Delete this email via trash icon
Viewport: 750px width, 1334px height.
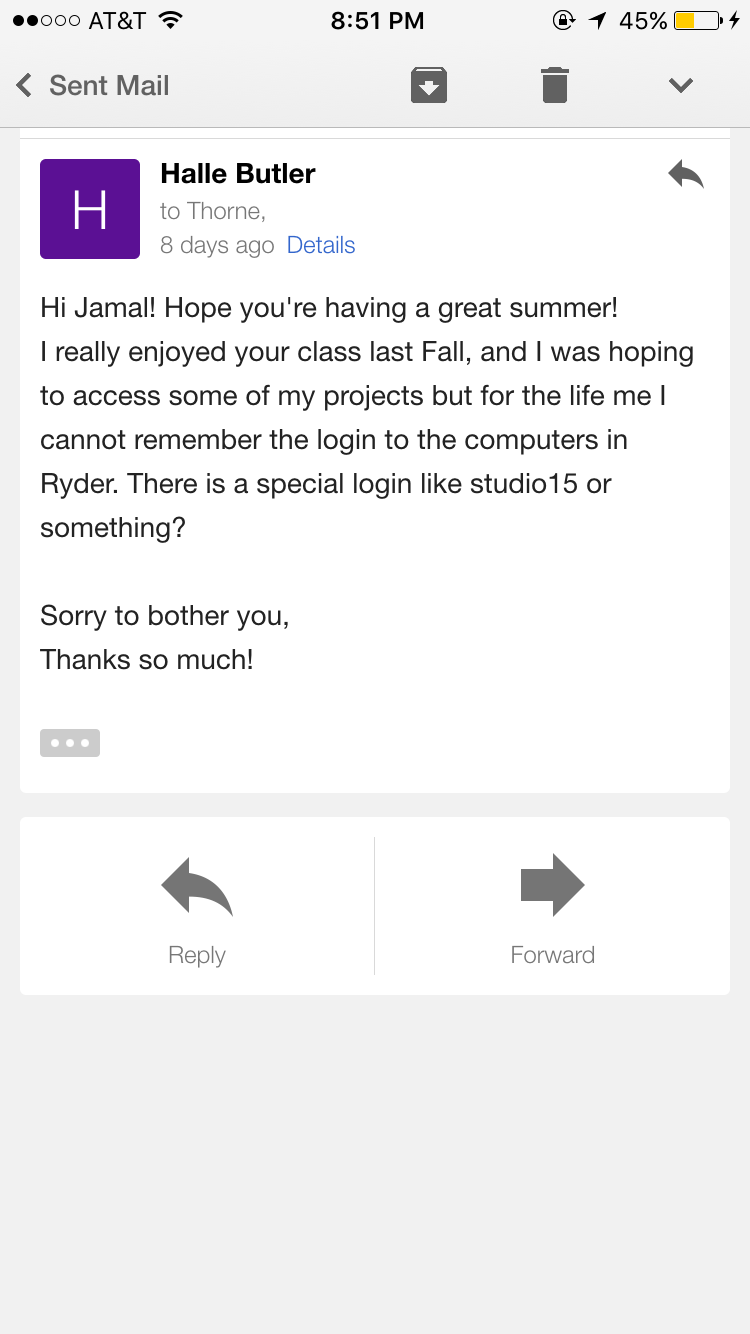pyautogui.click(x=555, y=85)
